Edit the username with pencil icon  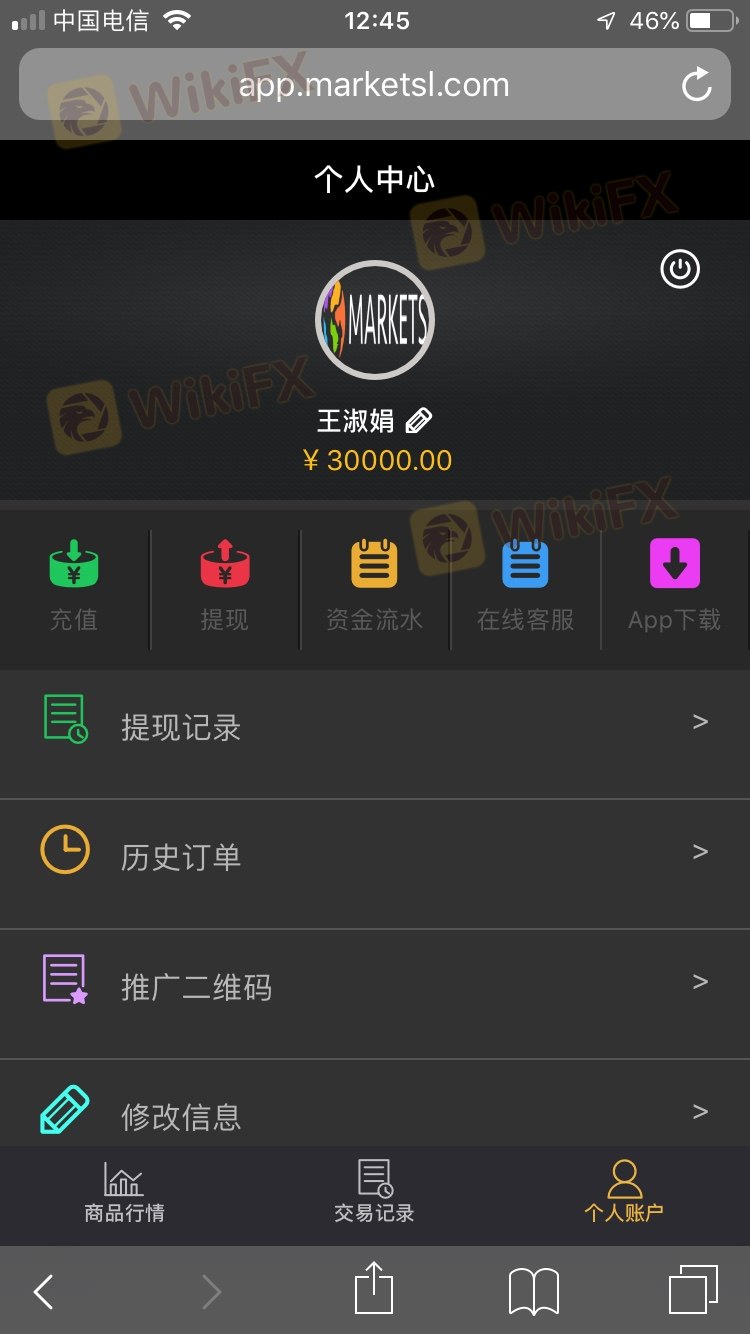(x=419, y=421)
